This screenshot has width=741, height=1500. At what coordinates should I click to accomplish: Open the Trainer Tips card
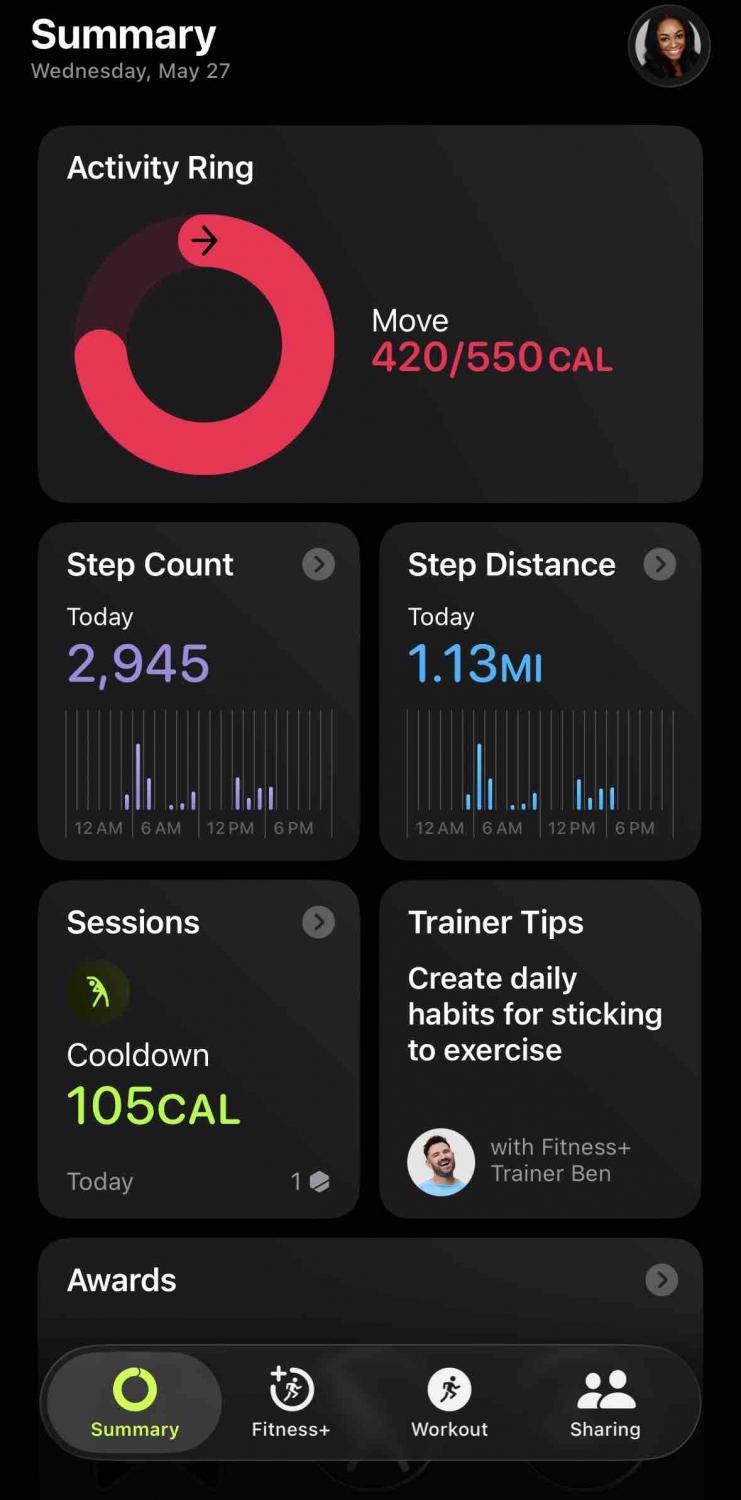pyautogui.click(x=540, y=1049)
